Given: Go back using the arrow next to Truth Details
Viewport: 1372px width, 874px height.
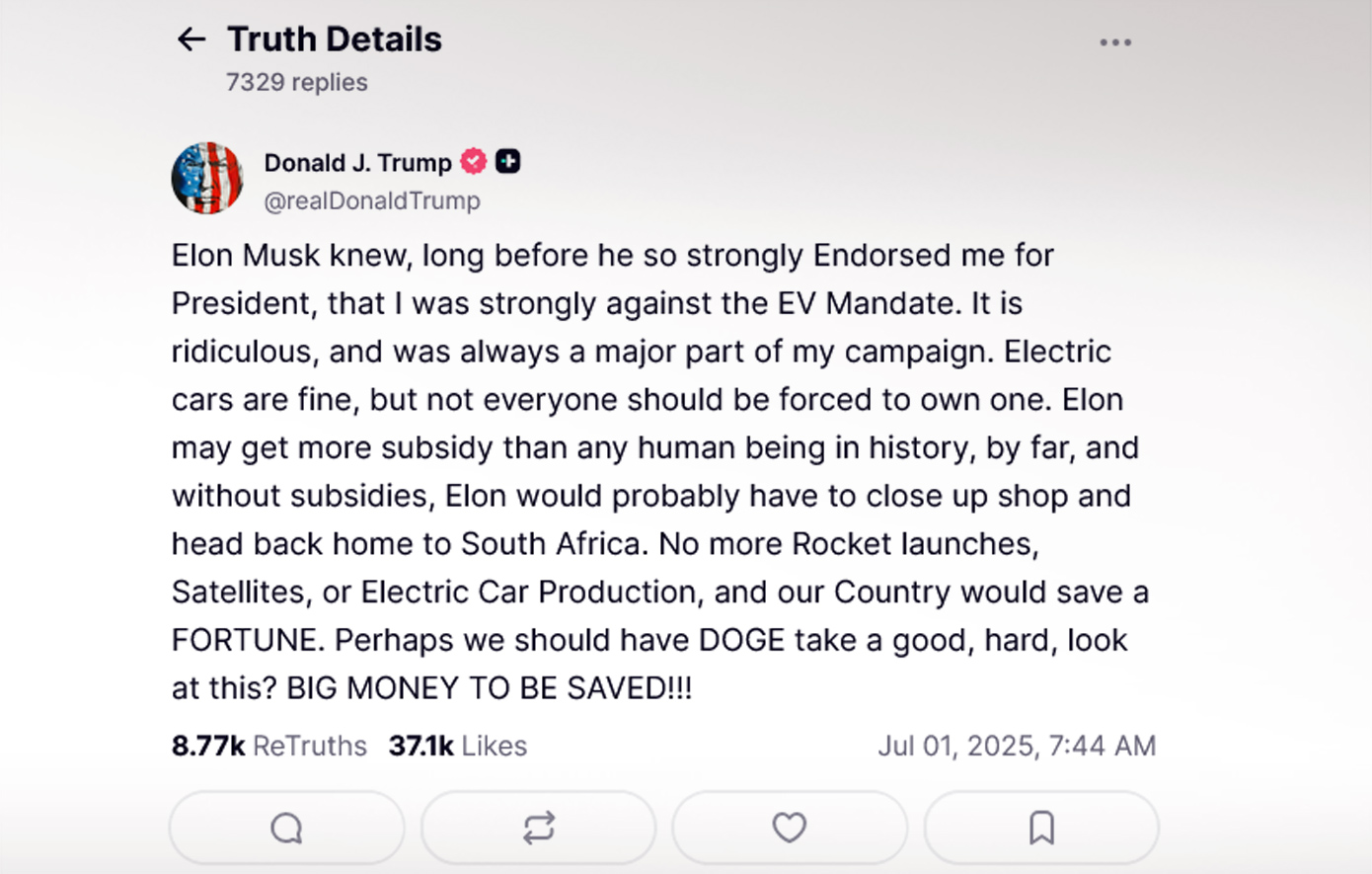Looking at the screenshot, I should pyautogui.click(x=191, y=40).
